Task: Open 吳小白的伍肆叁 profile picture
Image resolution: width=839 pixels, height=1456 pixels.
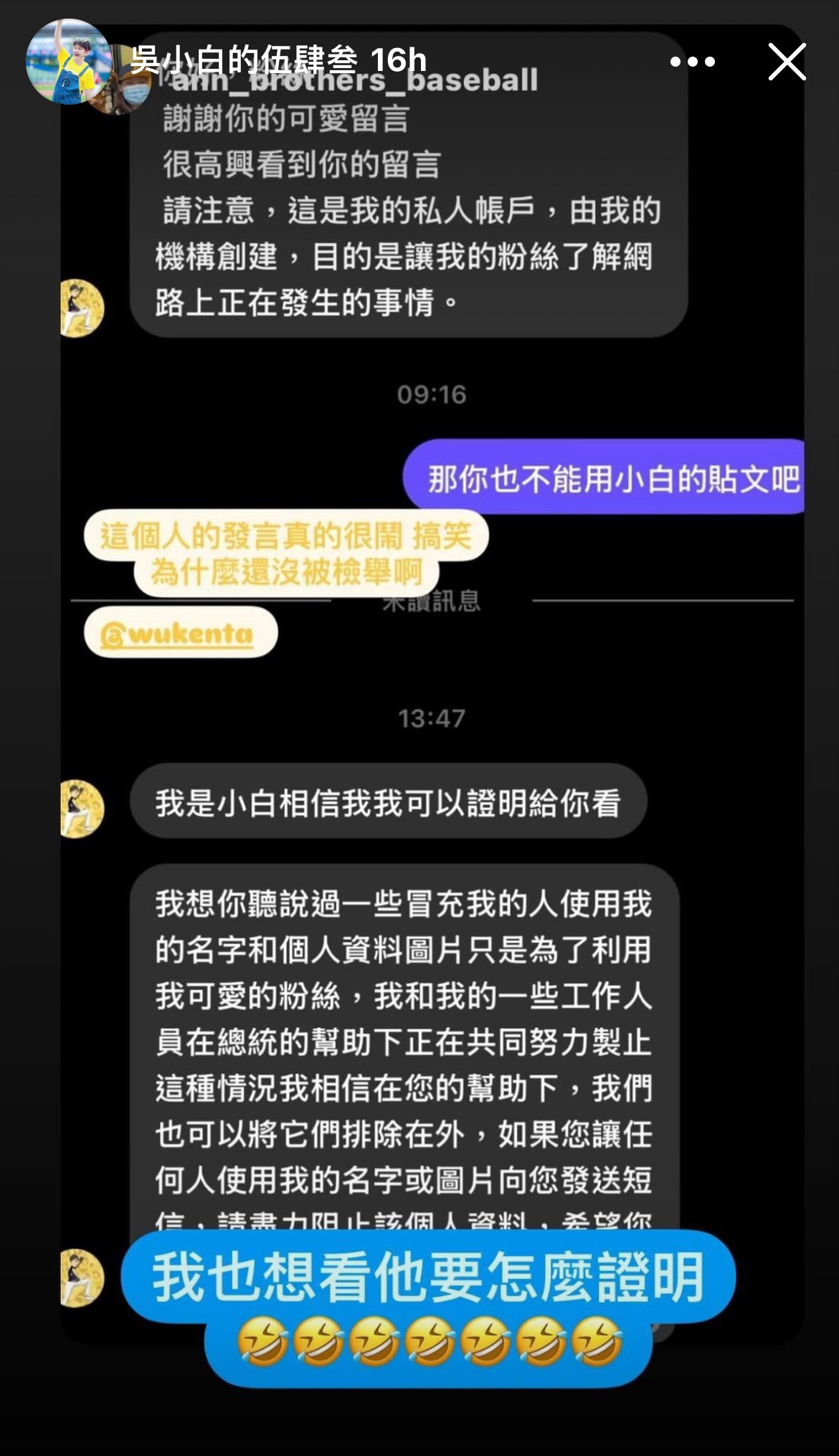Action: pyautogui.click(x=67, y=62)
